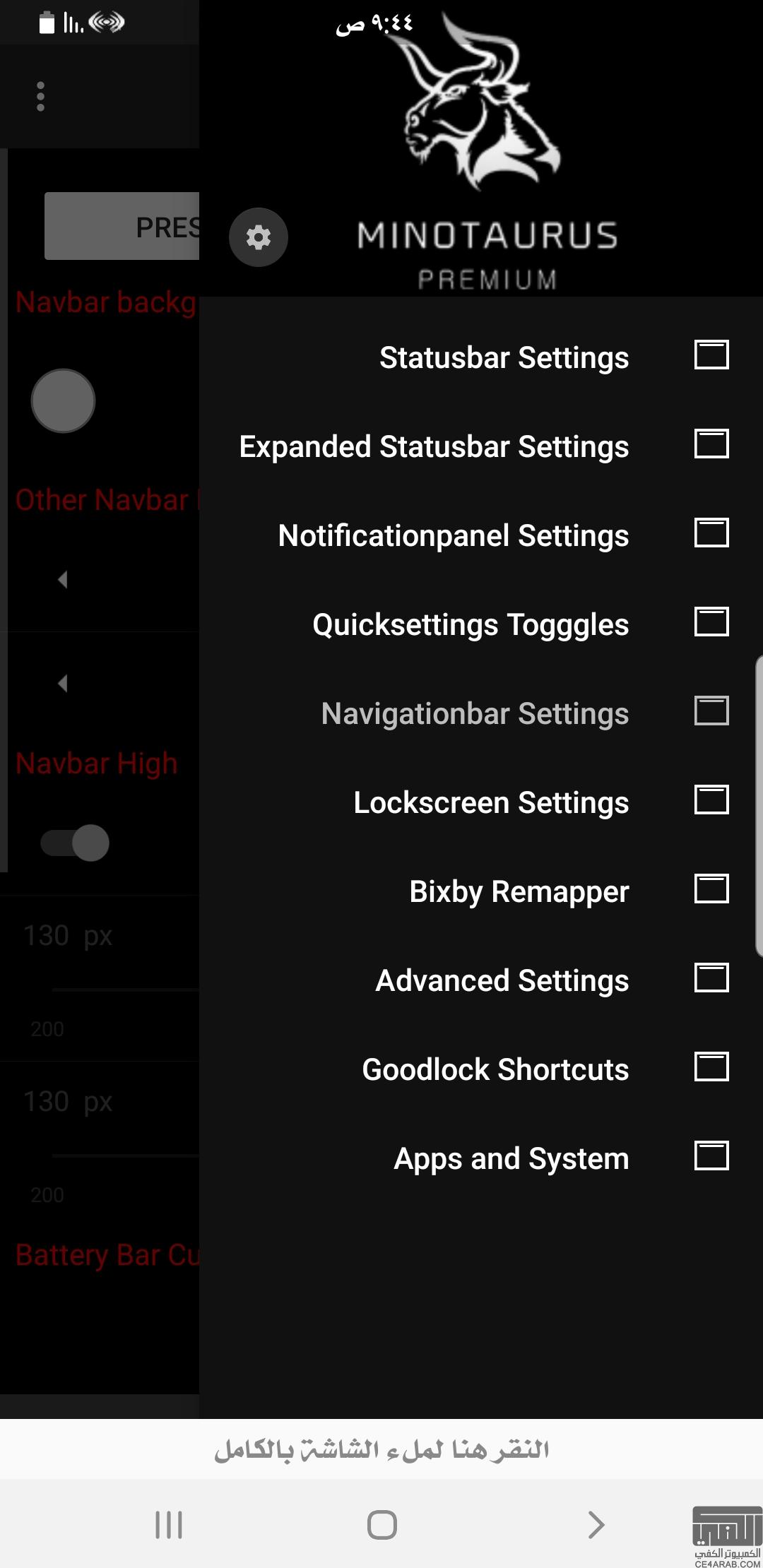
Task: Go to Advanced Settings
Action: pyautogui.click(x=481, y=980)
